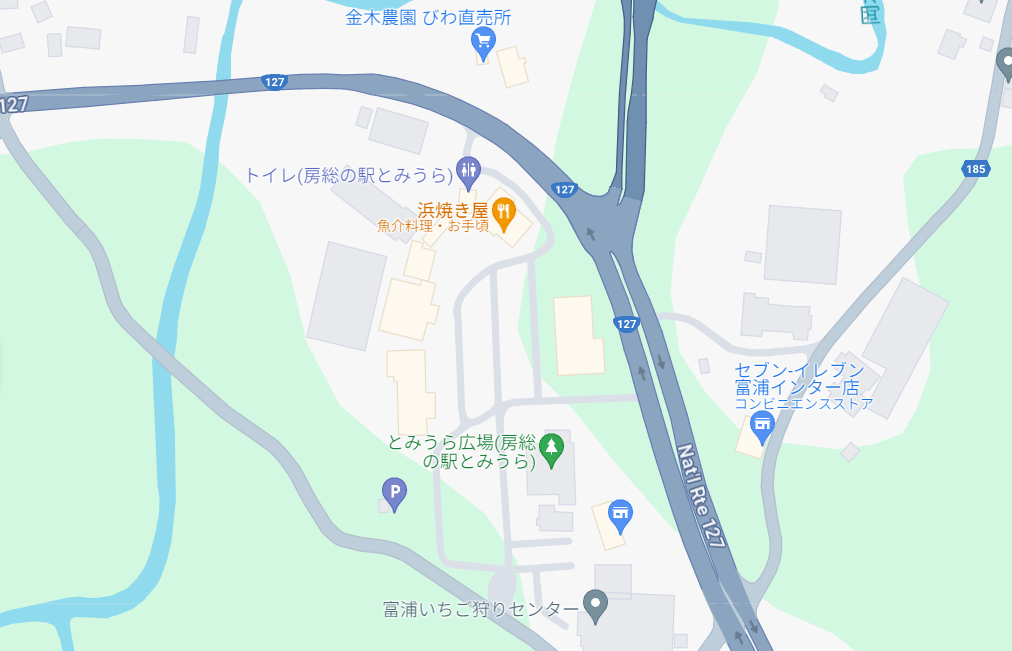The height and width of the screenshot is (651, 1012).
Task: Open the 金木農園 びわ直売所 shop pin
Action: tap(484, 41)
